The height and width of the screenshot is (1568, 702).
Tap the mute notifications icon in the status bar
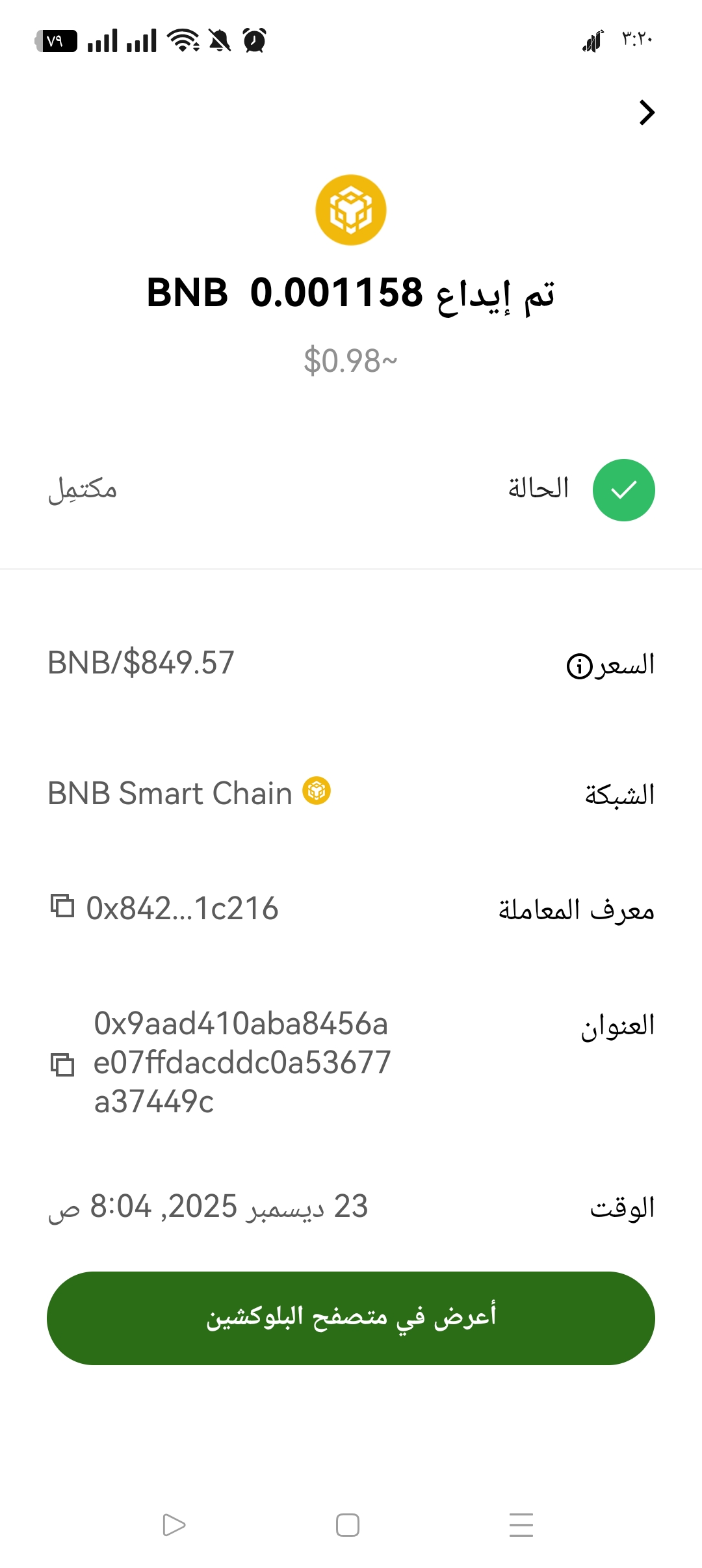pos(220,42)
